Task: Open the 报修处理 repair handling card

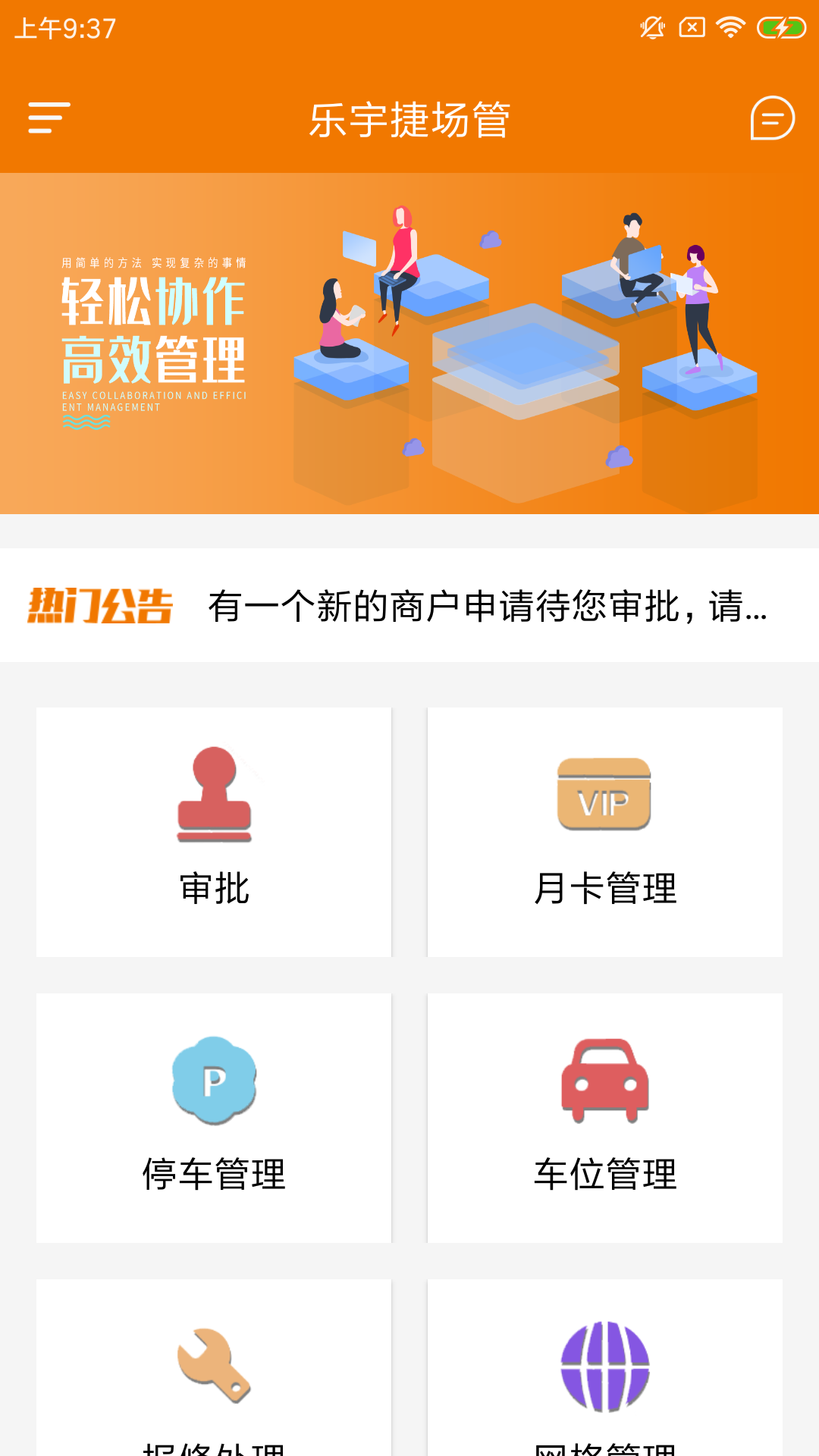Action: (x=215, y=1395)
